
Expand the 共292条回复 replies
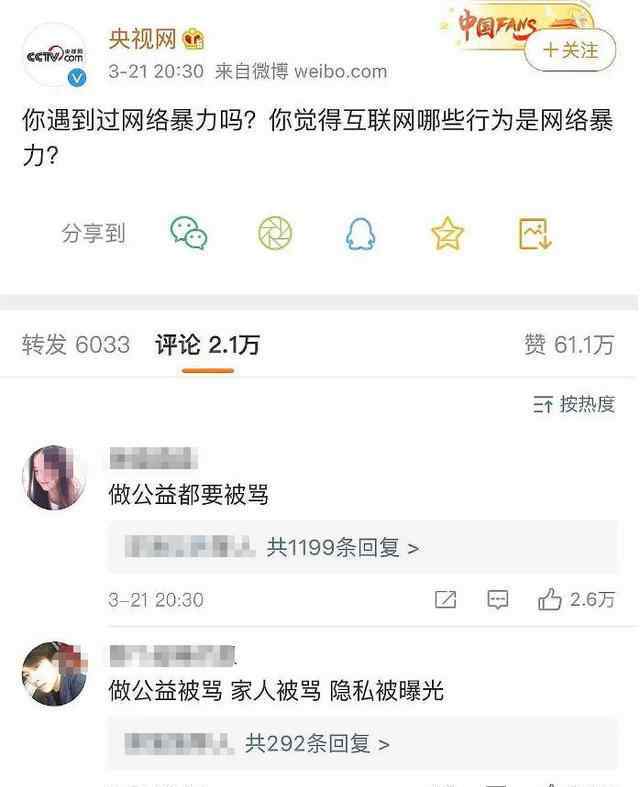[x=317, y=743]
